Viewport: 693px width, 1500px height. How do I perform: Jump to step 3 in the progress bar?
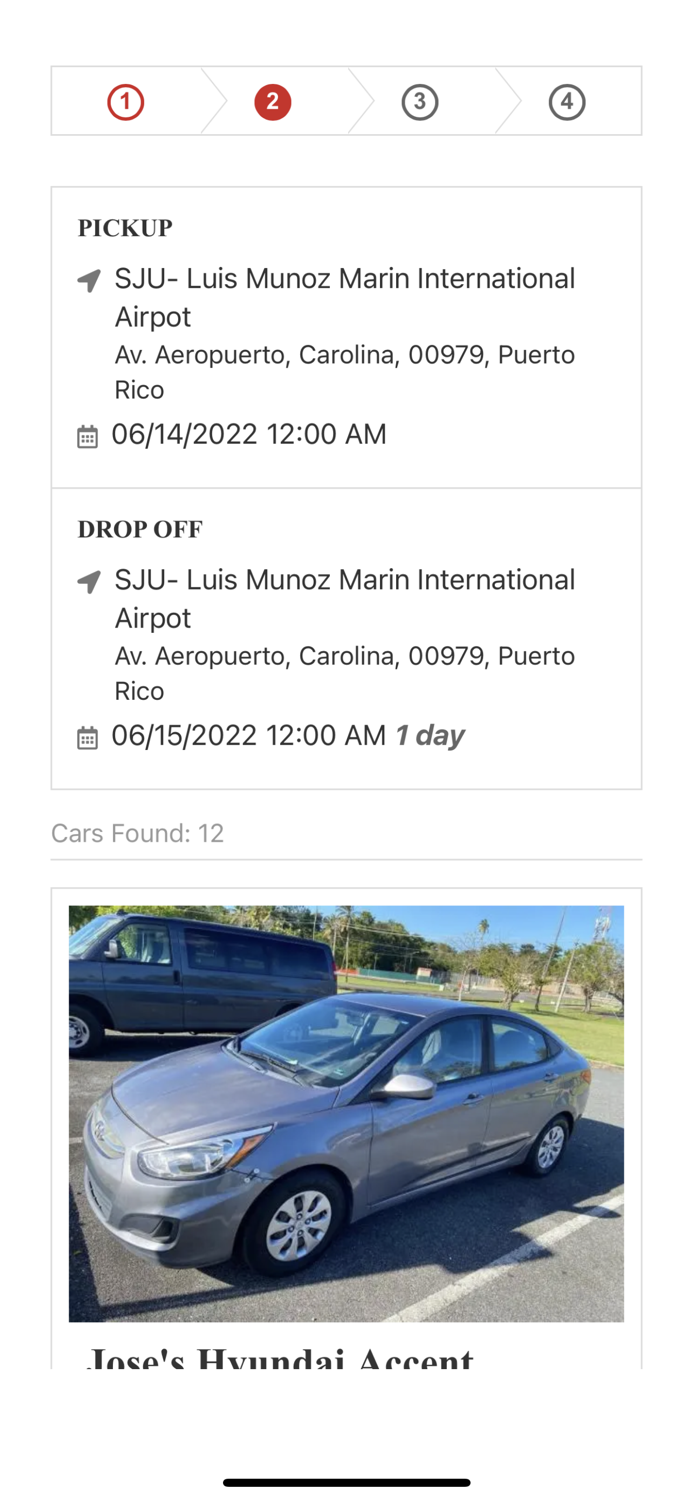tap(420, 102)
